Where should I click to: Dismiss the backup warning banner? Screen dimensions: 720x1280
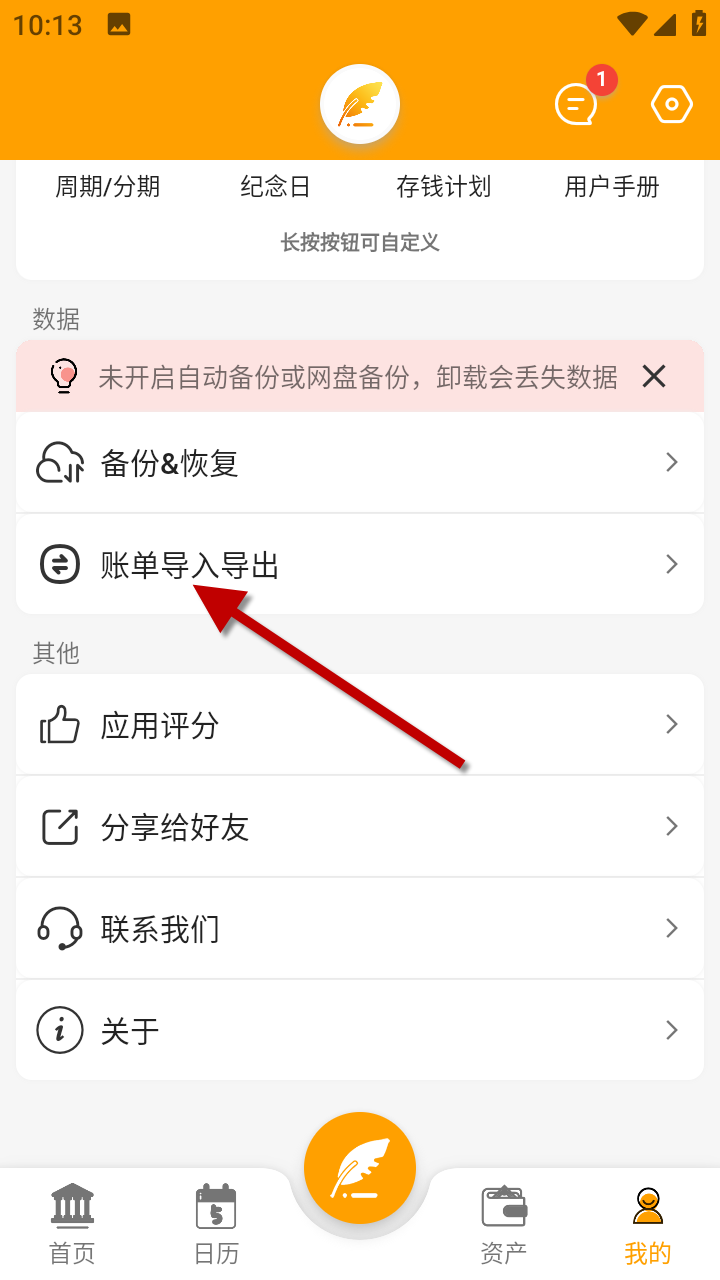click(654, 376)
